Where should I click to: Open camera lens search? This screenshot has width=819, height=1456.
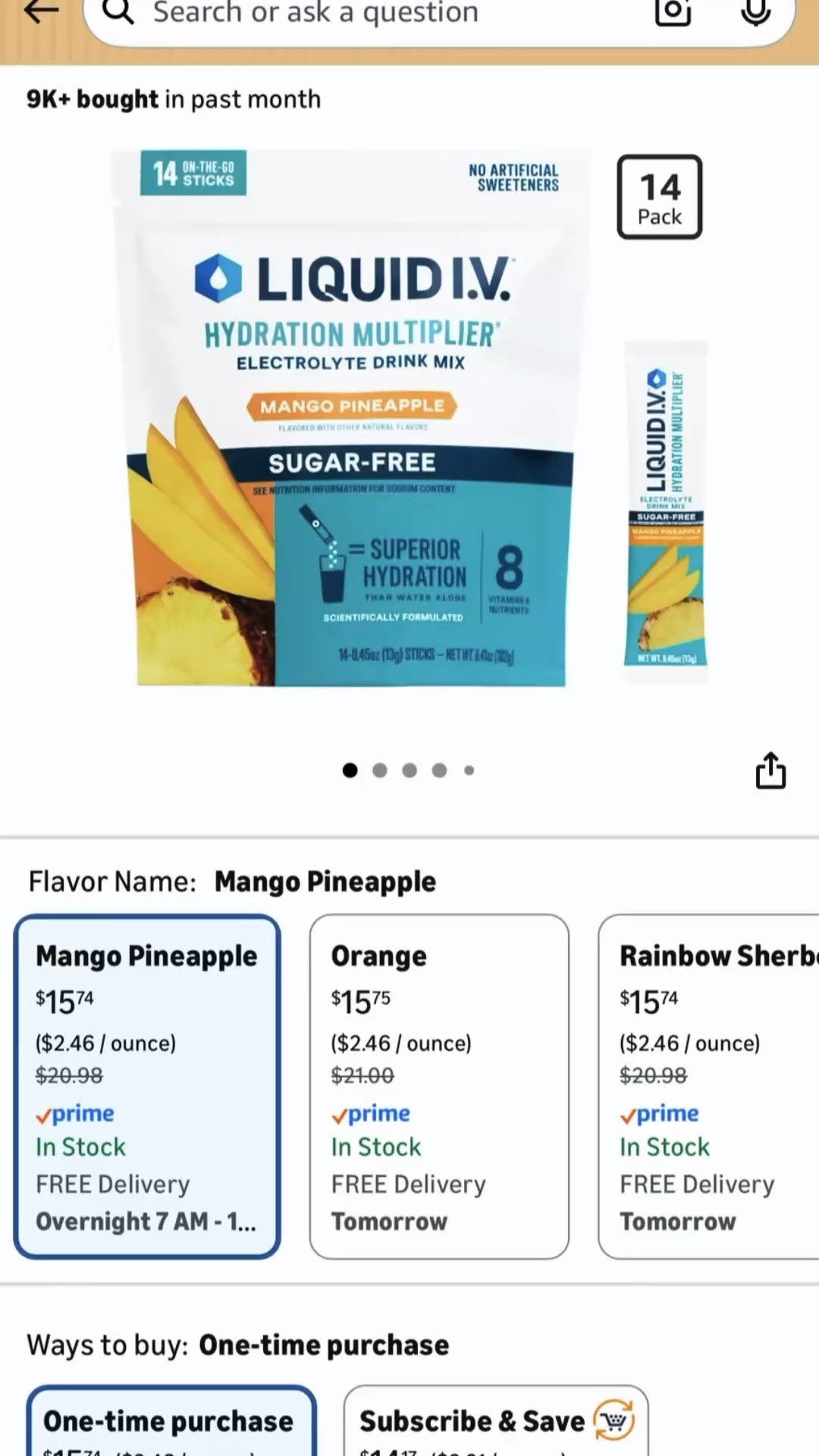click(x=673, y=12)
